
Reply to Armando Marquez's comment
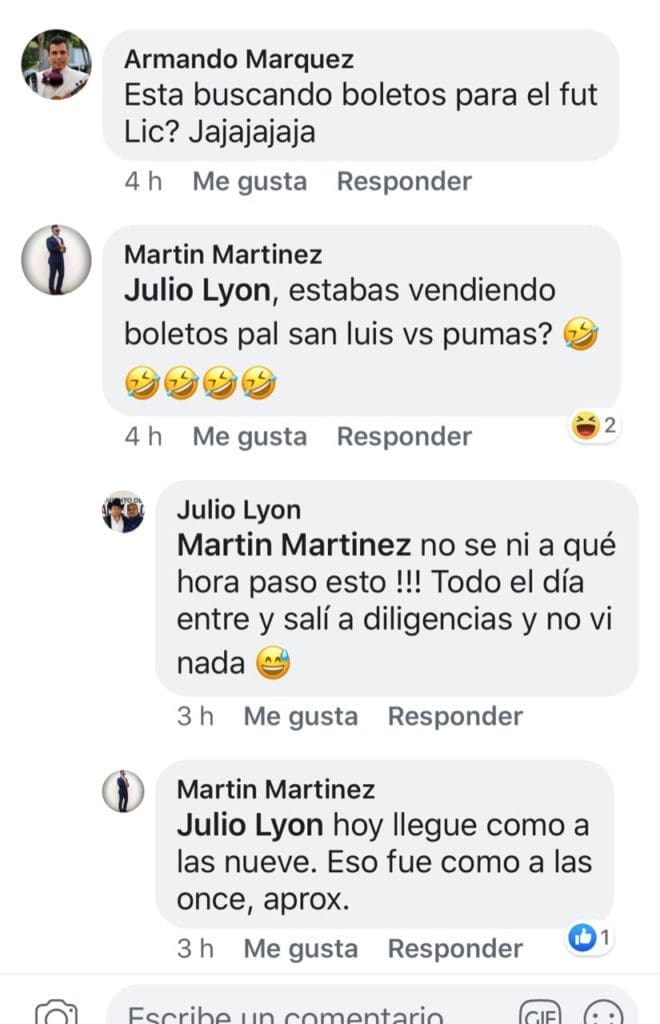403,182
